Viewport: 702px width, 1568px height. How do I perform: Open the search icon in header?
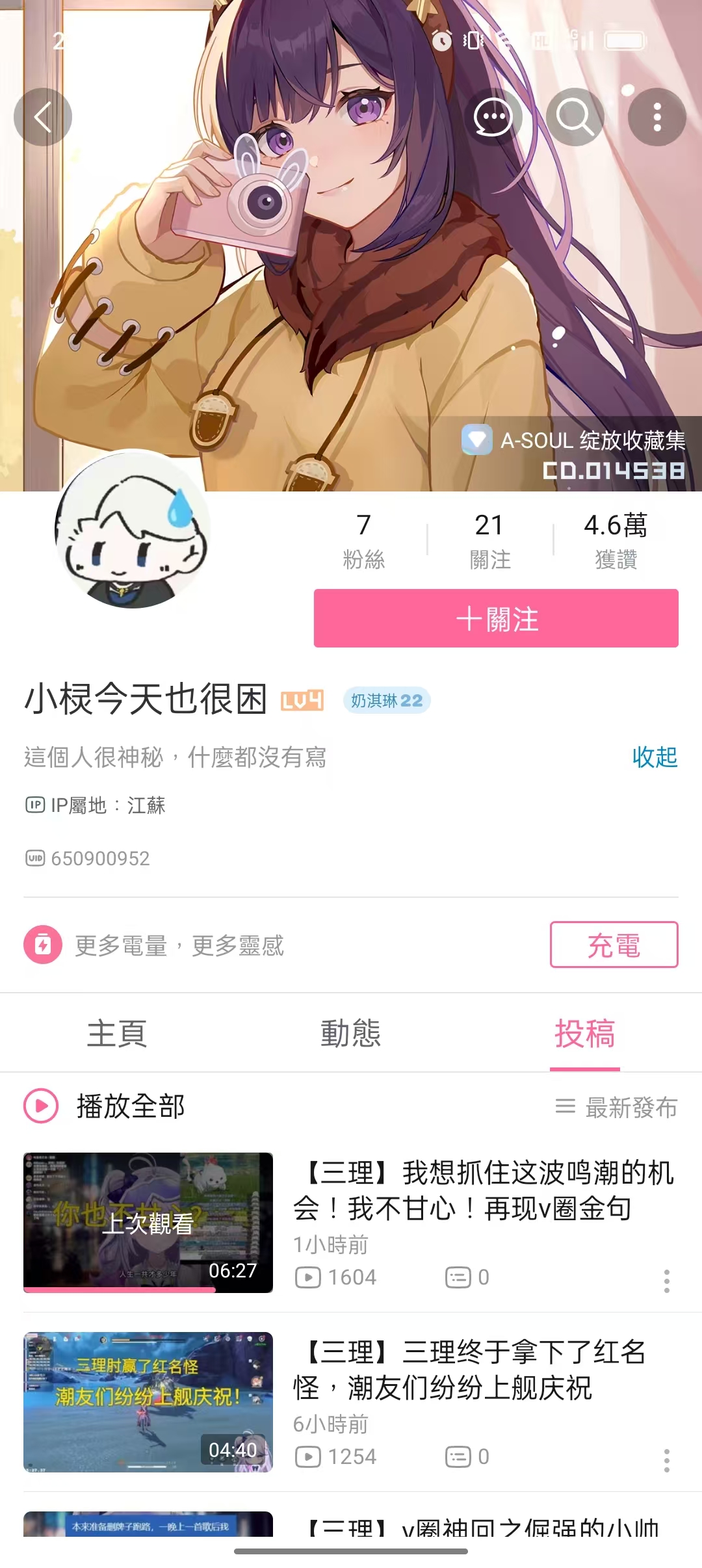click(x=575, y=117)
